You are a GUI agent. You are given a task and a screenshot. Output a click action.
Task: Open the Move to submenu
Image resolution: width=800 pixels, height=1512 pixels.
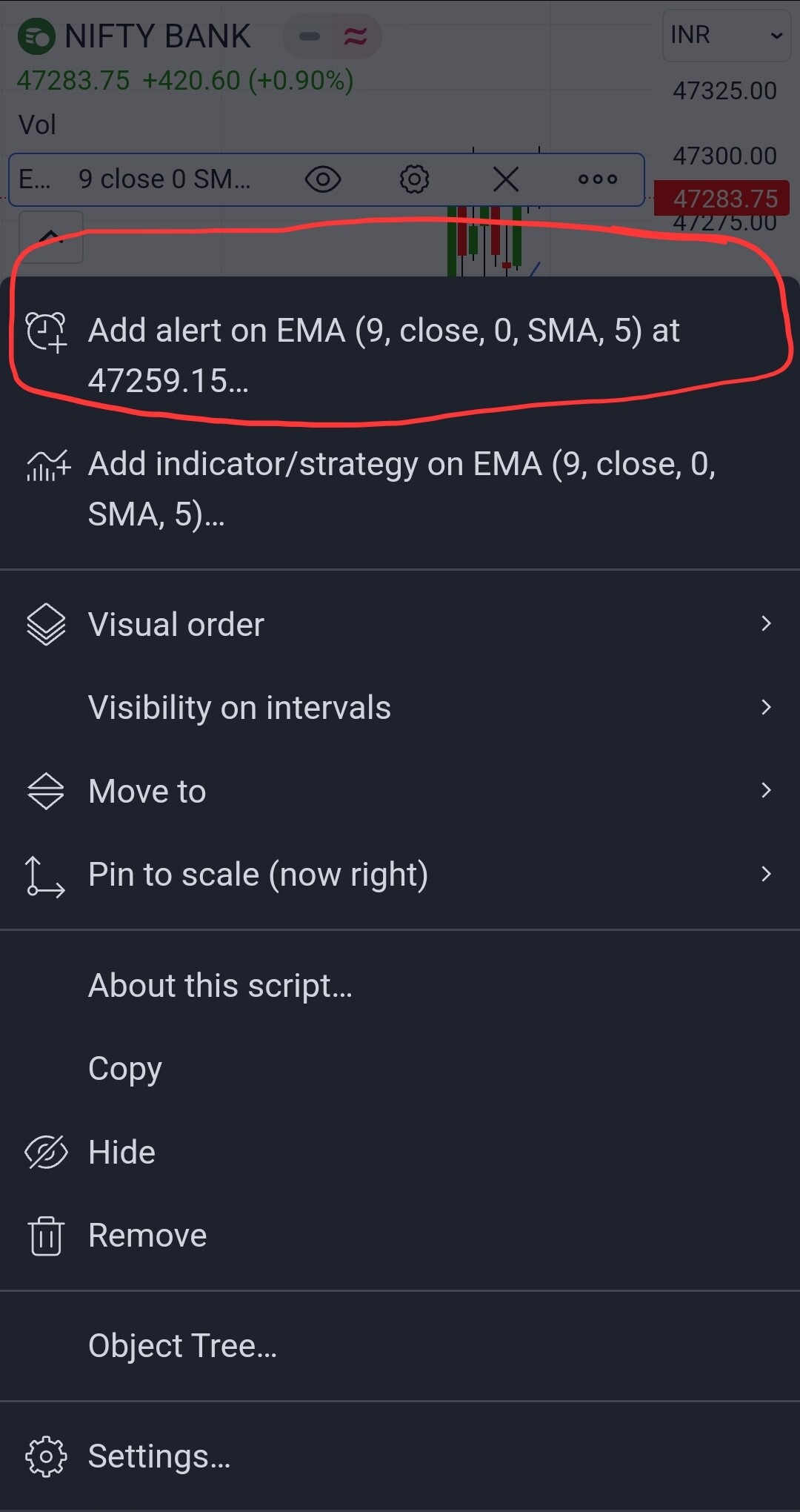(x=400, y=791)
